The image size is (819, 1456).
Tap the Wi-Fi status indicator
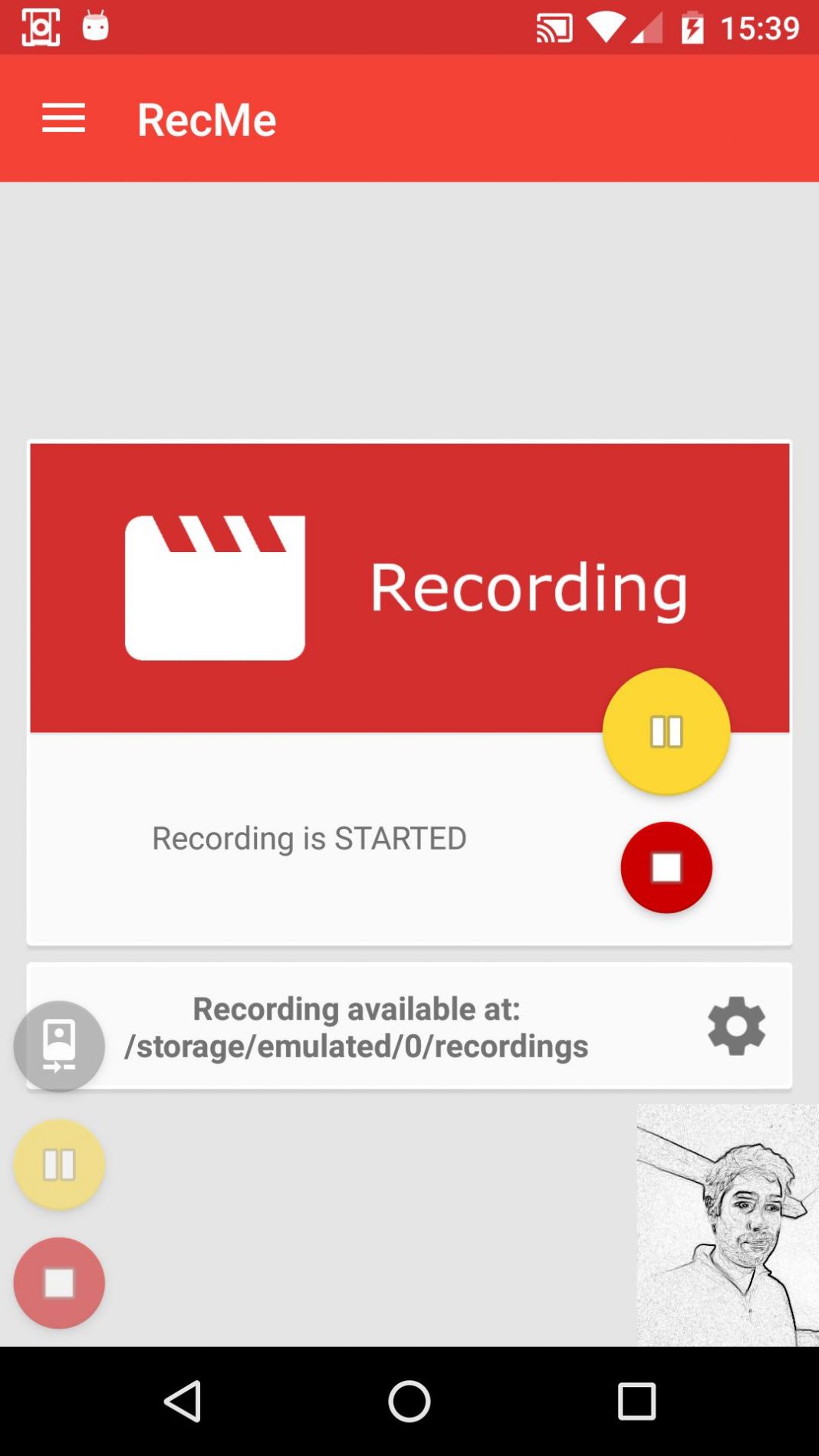click(x=605, y=27)
